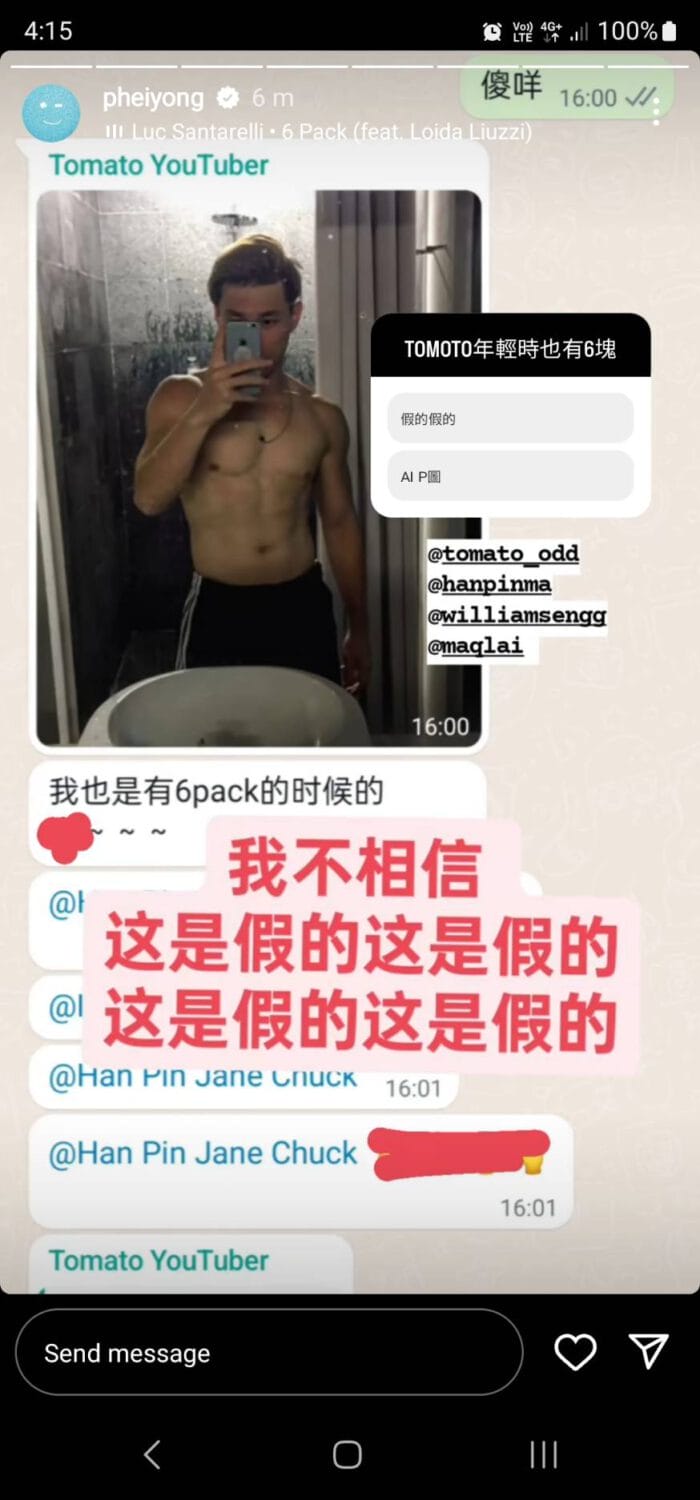Like this story with heart

575,1352
